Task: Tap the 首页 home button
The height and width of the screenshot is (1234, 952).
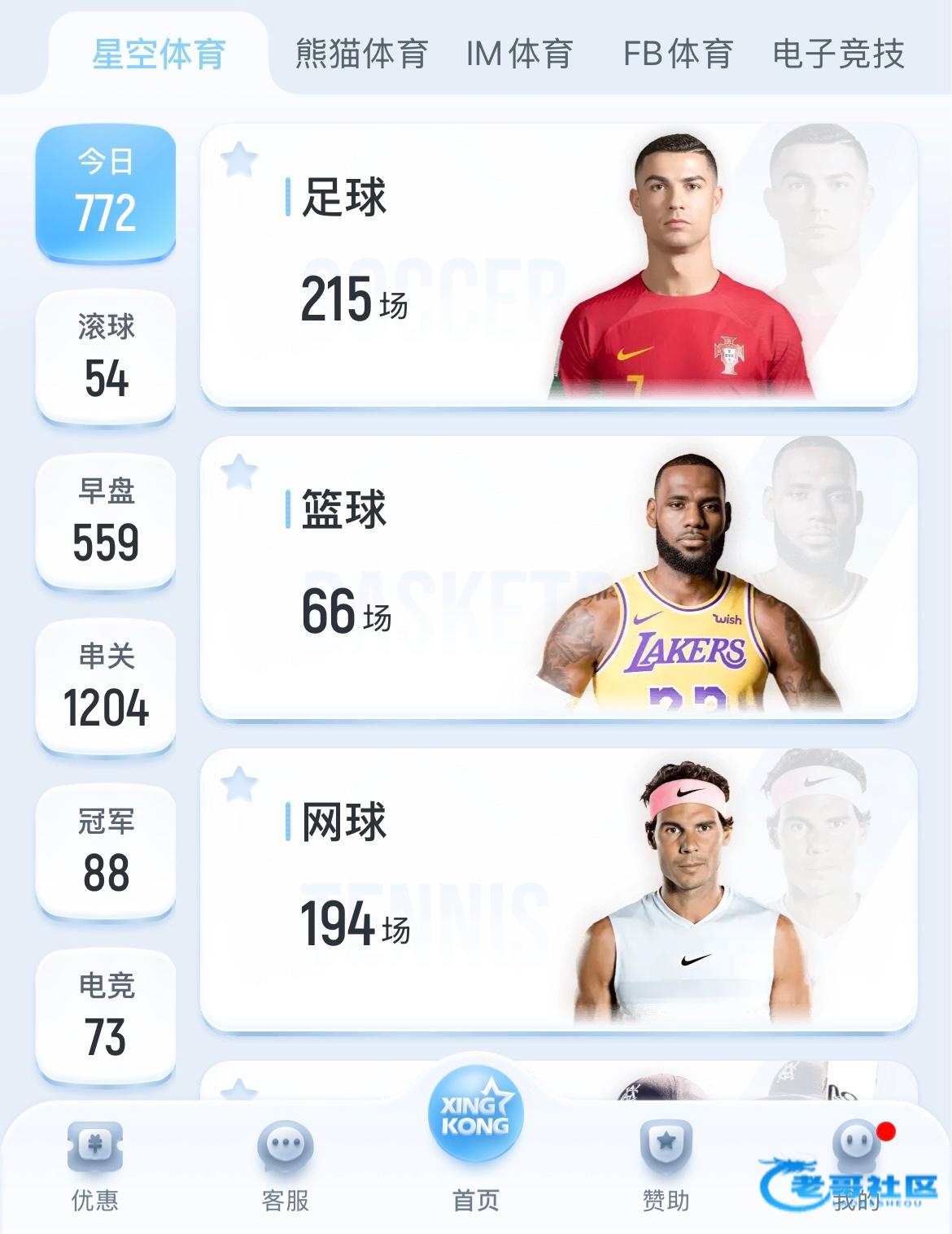Action: click(x=475, y=1139)
